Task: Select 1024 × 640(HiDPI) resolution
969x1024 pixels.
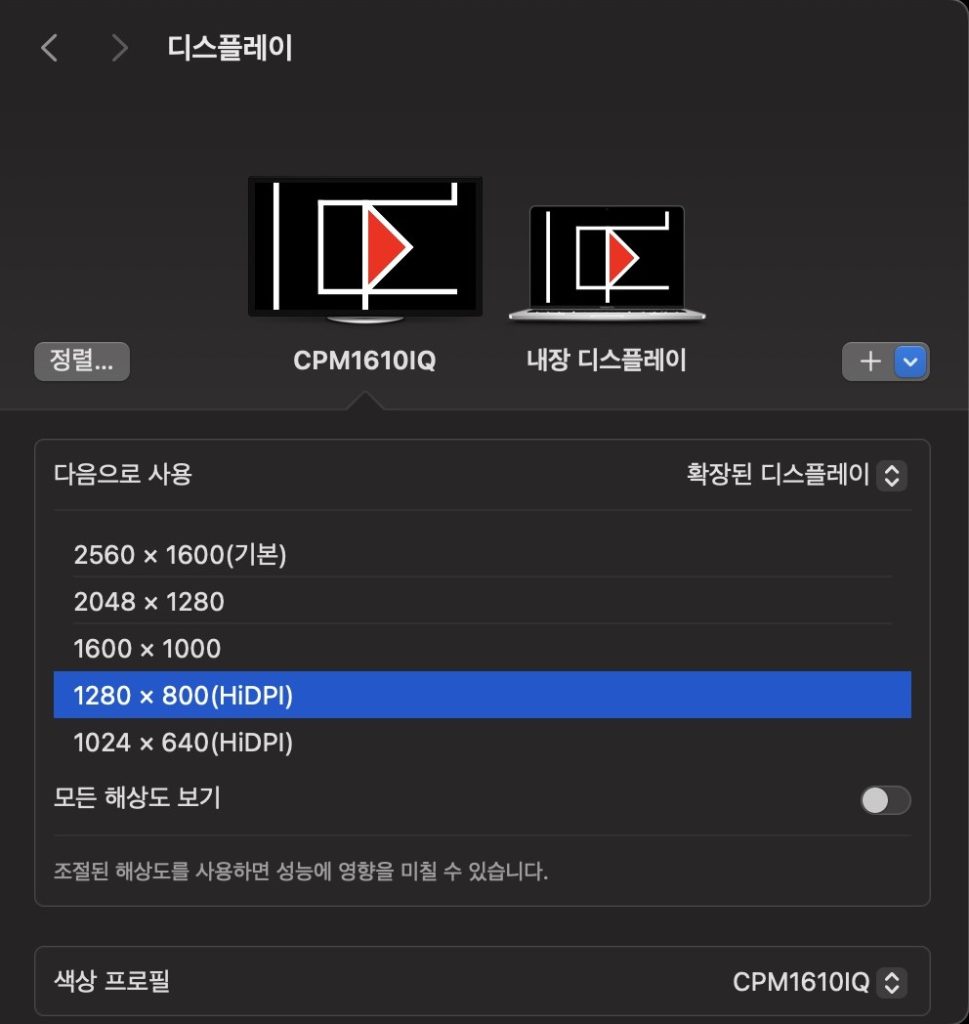Action: [x=183, y=743]
